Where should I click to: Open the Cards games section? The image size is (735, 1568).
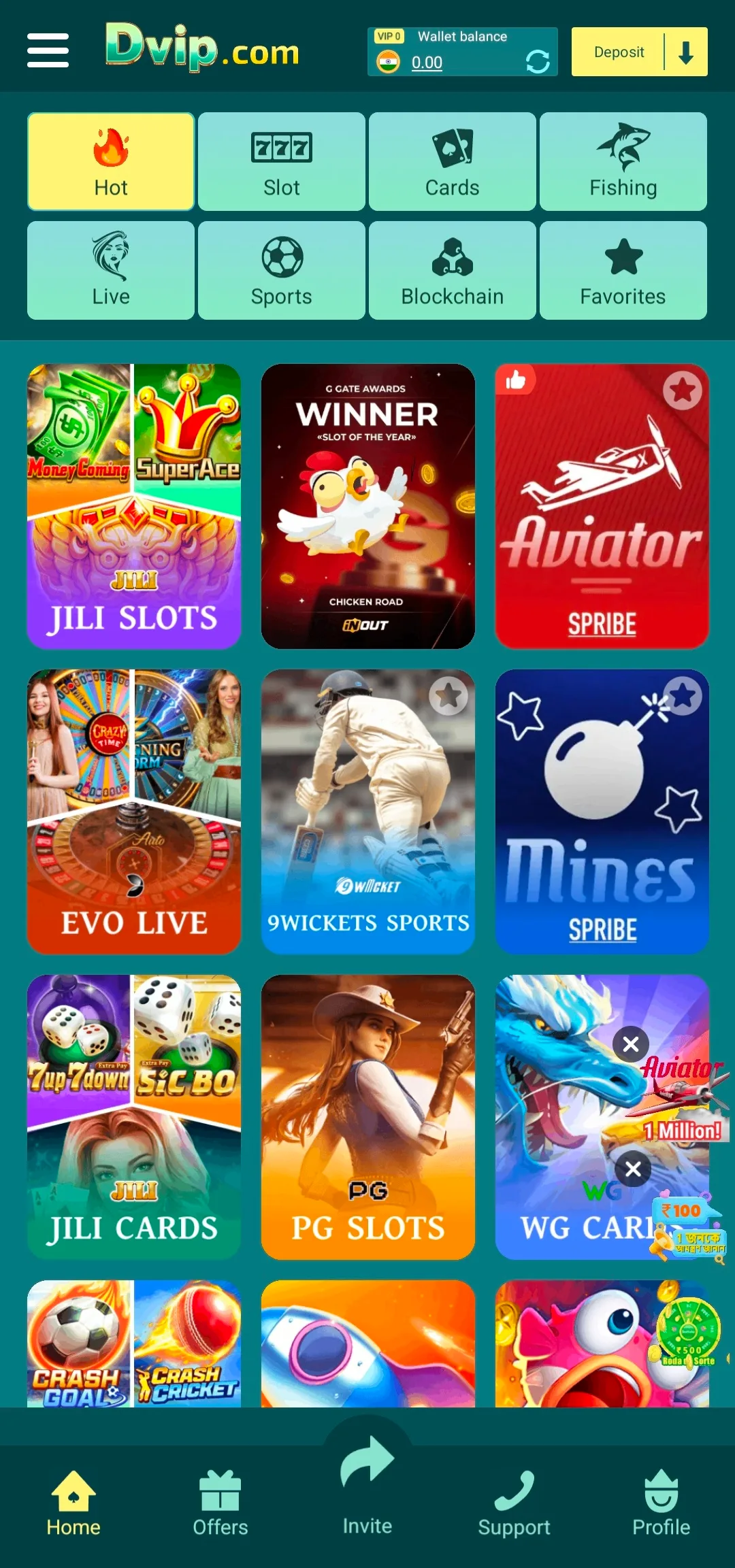[x=452, y=161]
